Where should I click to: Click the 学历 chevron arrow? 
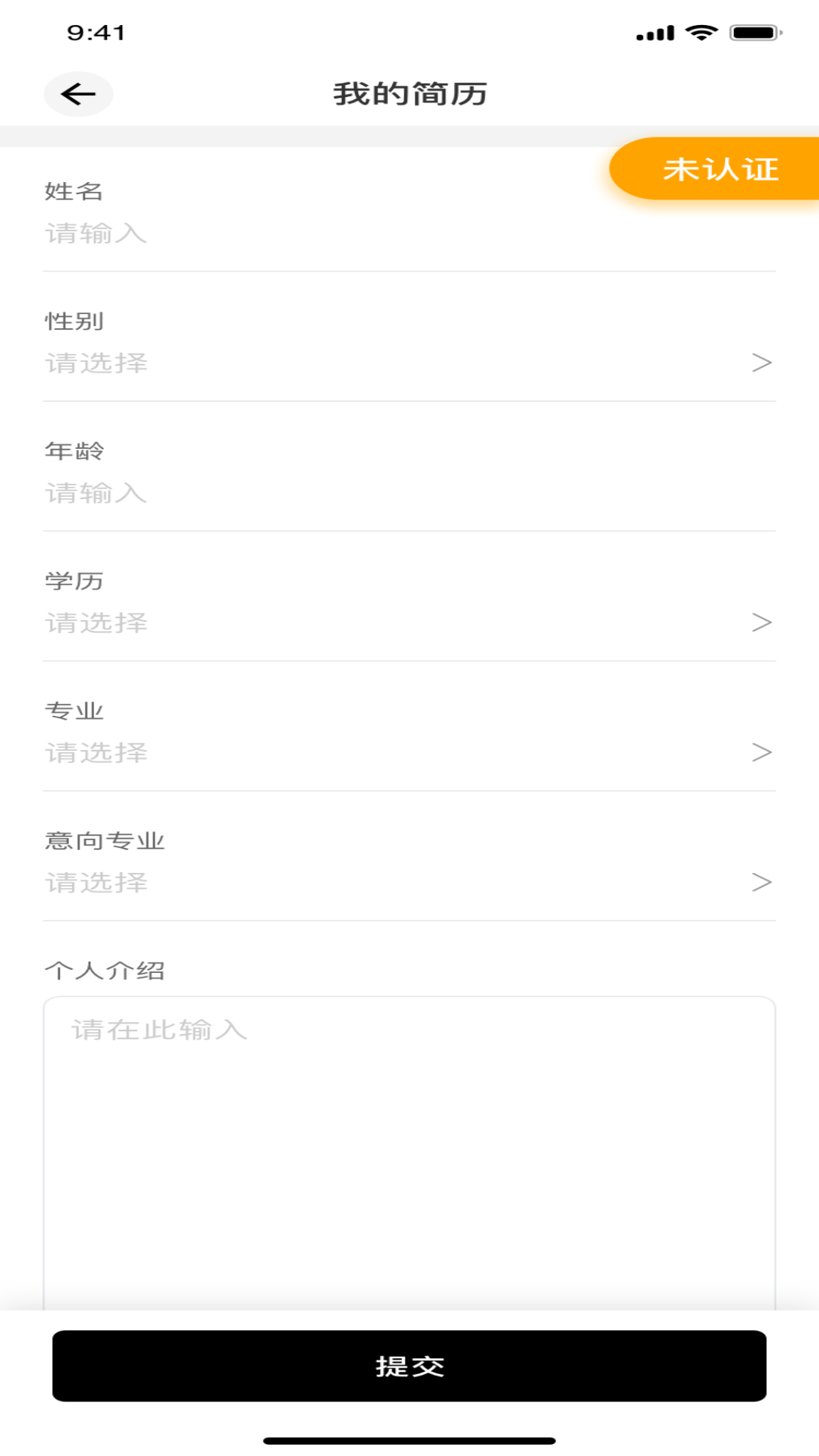point(761,623)
